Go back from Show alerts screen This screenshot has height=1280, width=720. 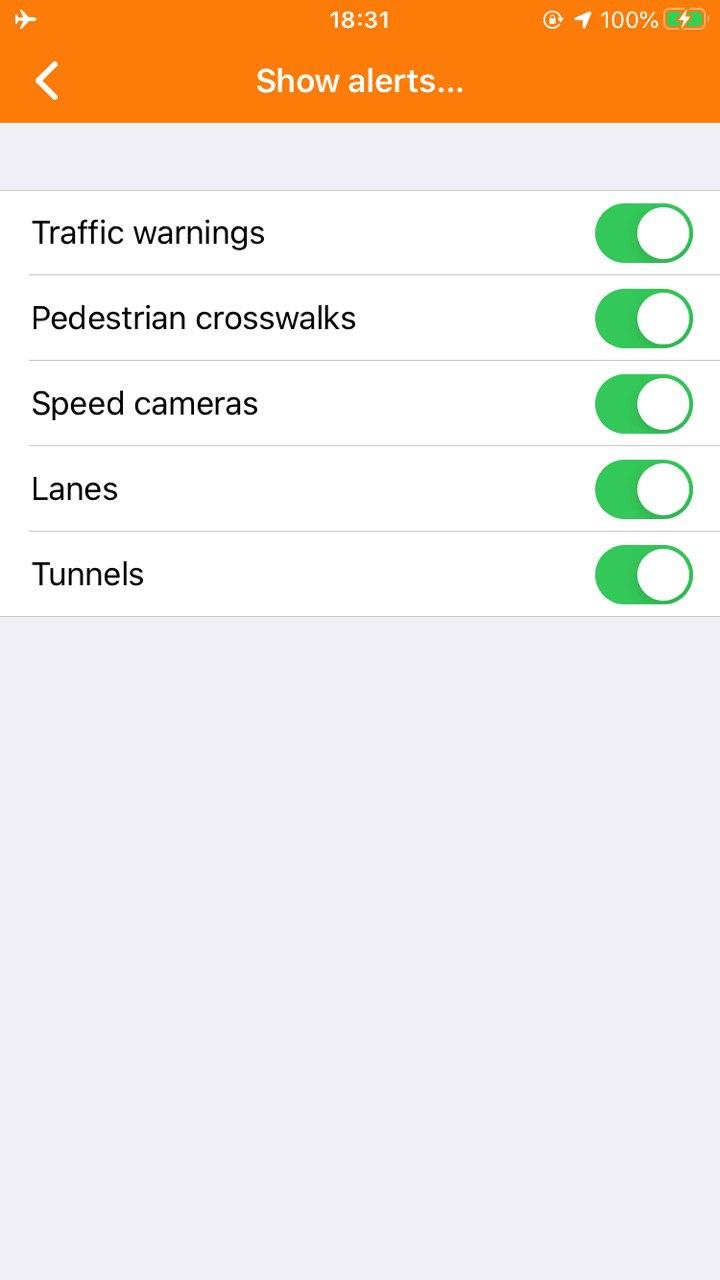pos(47,81)
